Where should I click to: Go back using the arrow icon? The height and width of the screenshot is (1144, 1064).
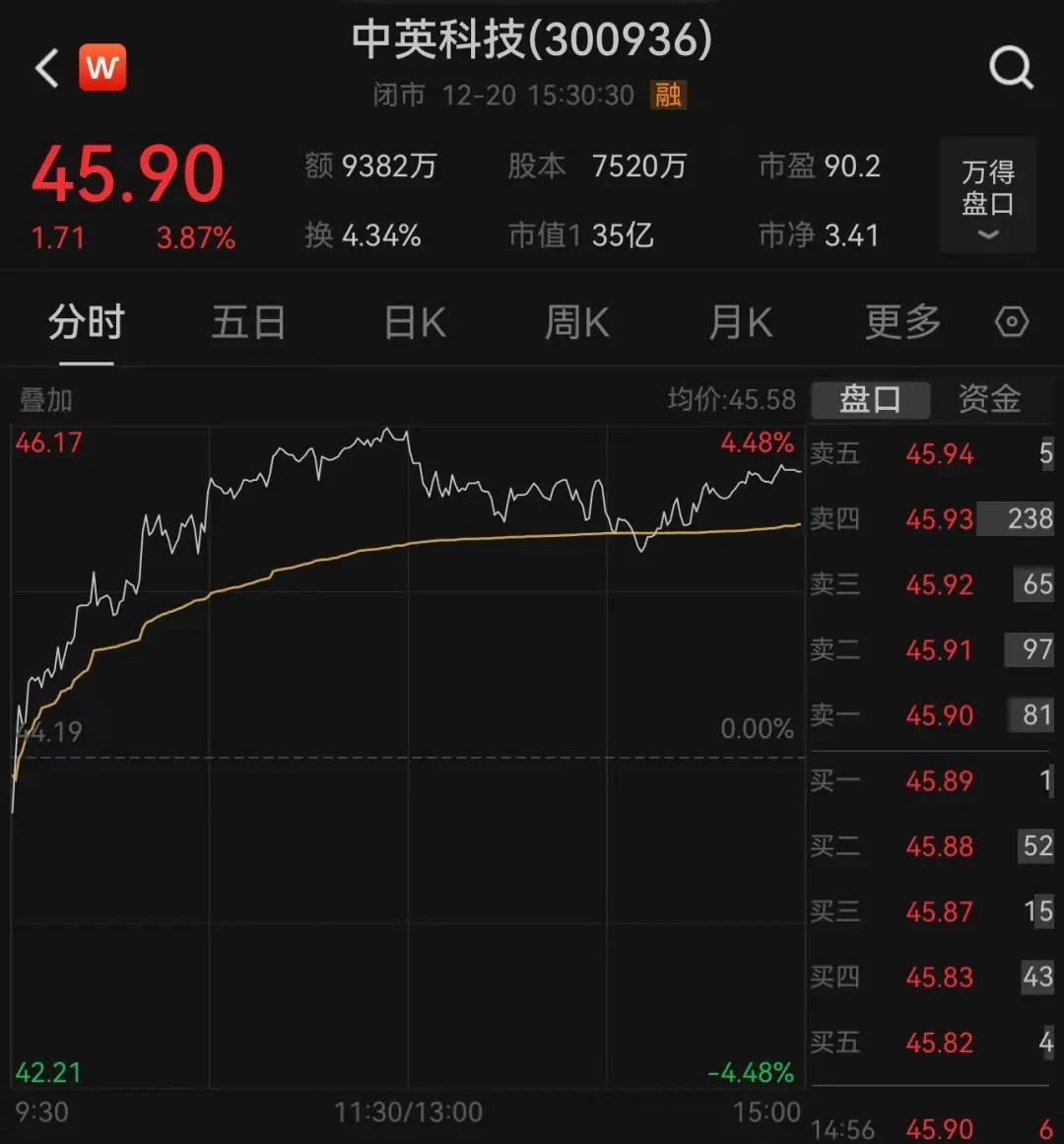(47, 68)
